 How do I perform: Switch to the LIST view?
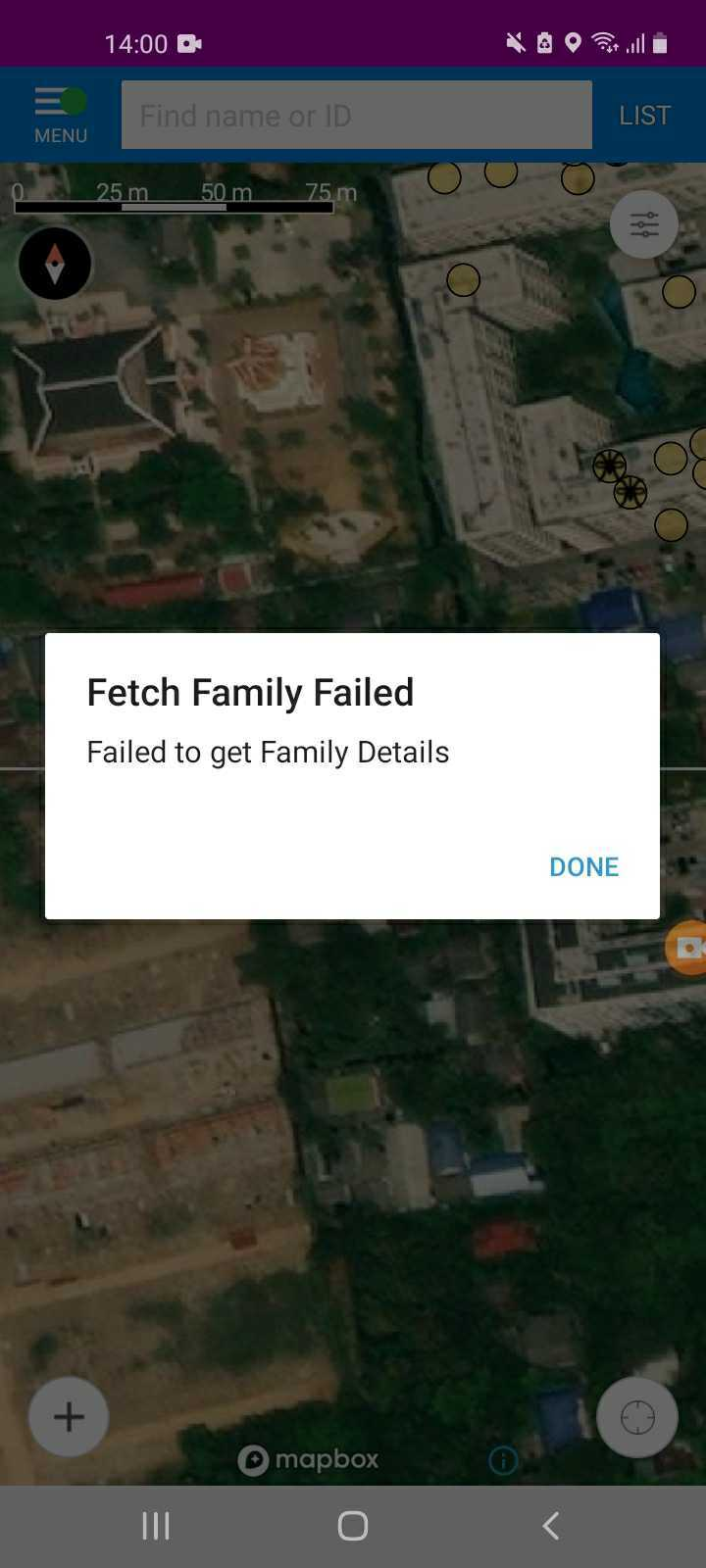[644, 116]
